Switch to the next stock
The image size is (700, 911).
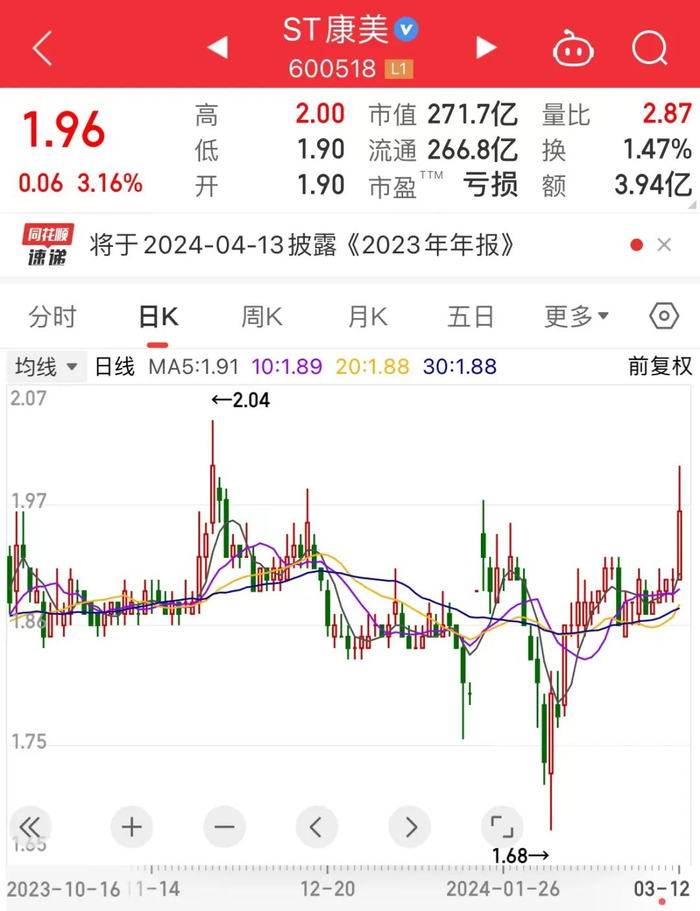[x=486, y=48]
